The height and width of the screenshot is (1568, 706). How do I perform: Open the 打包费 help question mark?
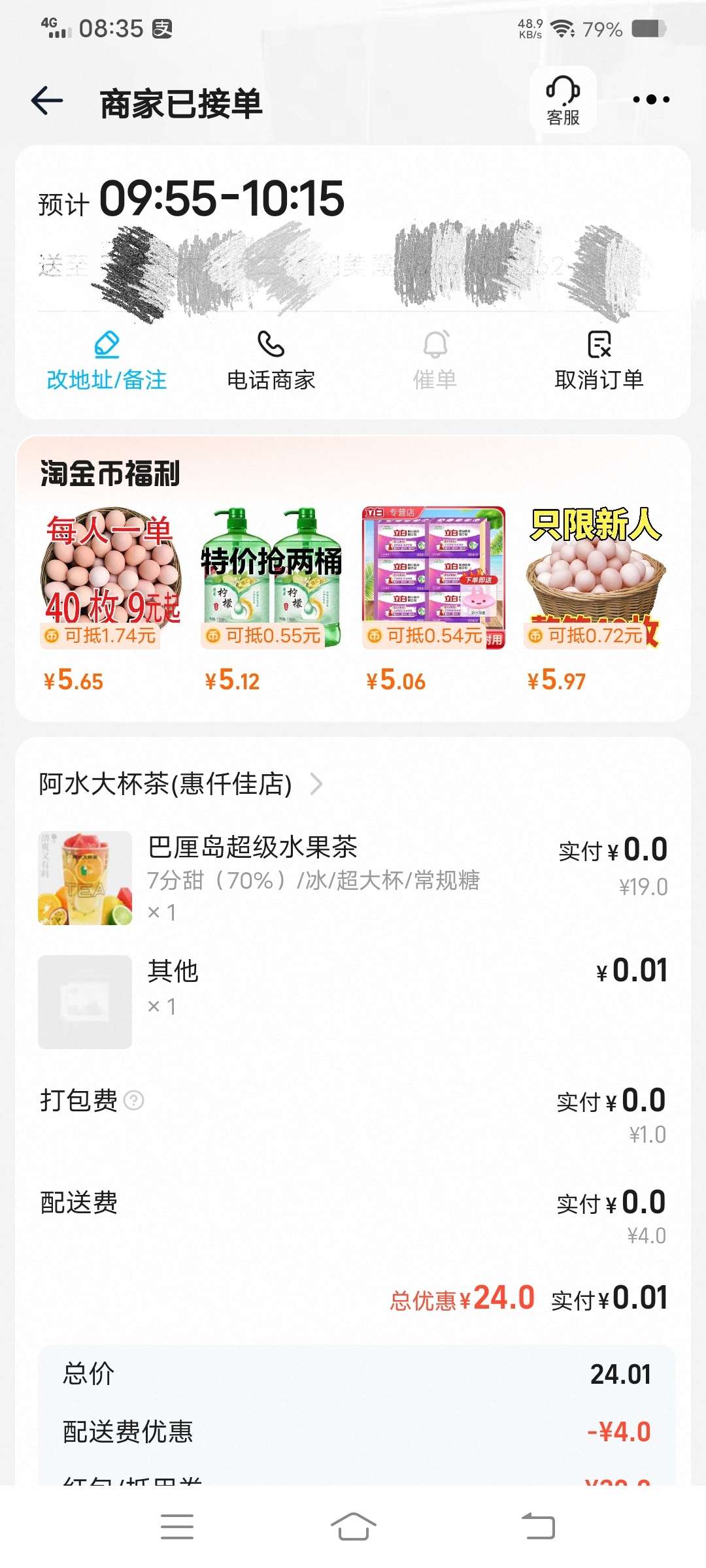(133, 1101)
